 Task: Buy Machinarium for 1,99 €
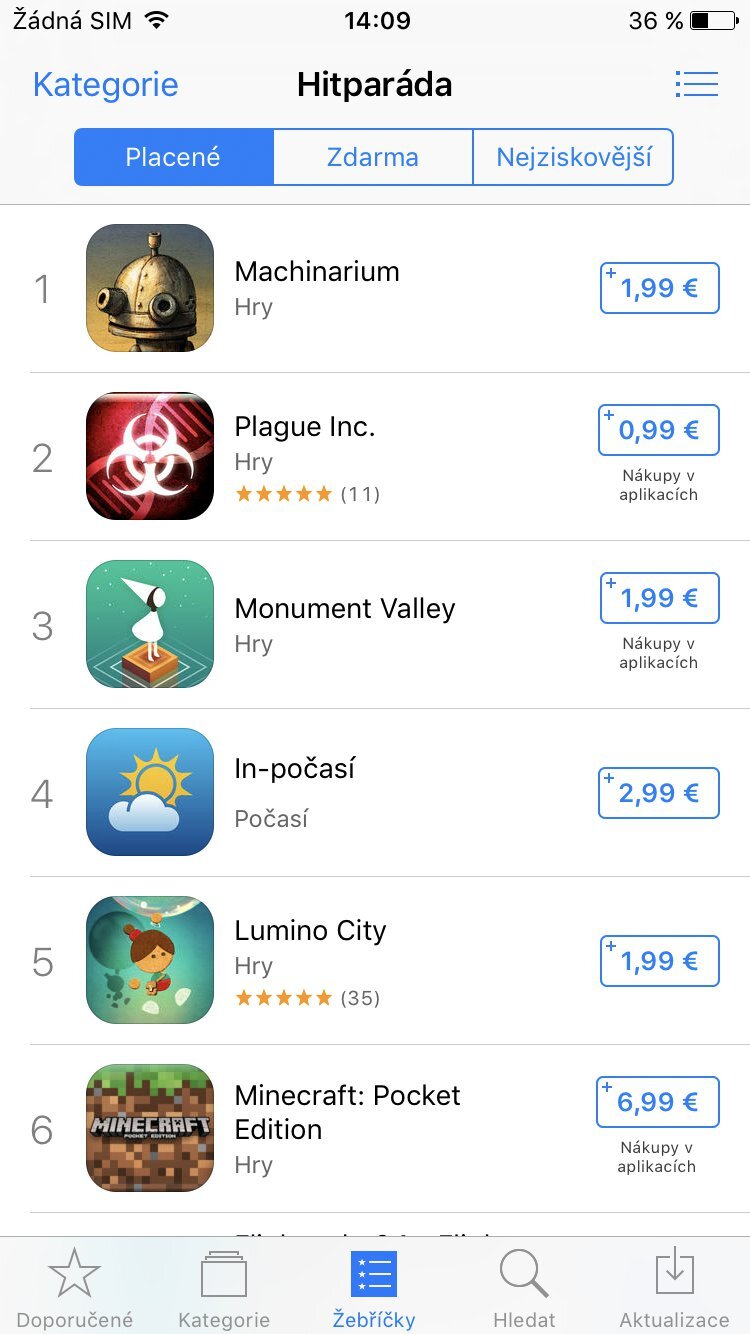point(659,288)
